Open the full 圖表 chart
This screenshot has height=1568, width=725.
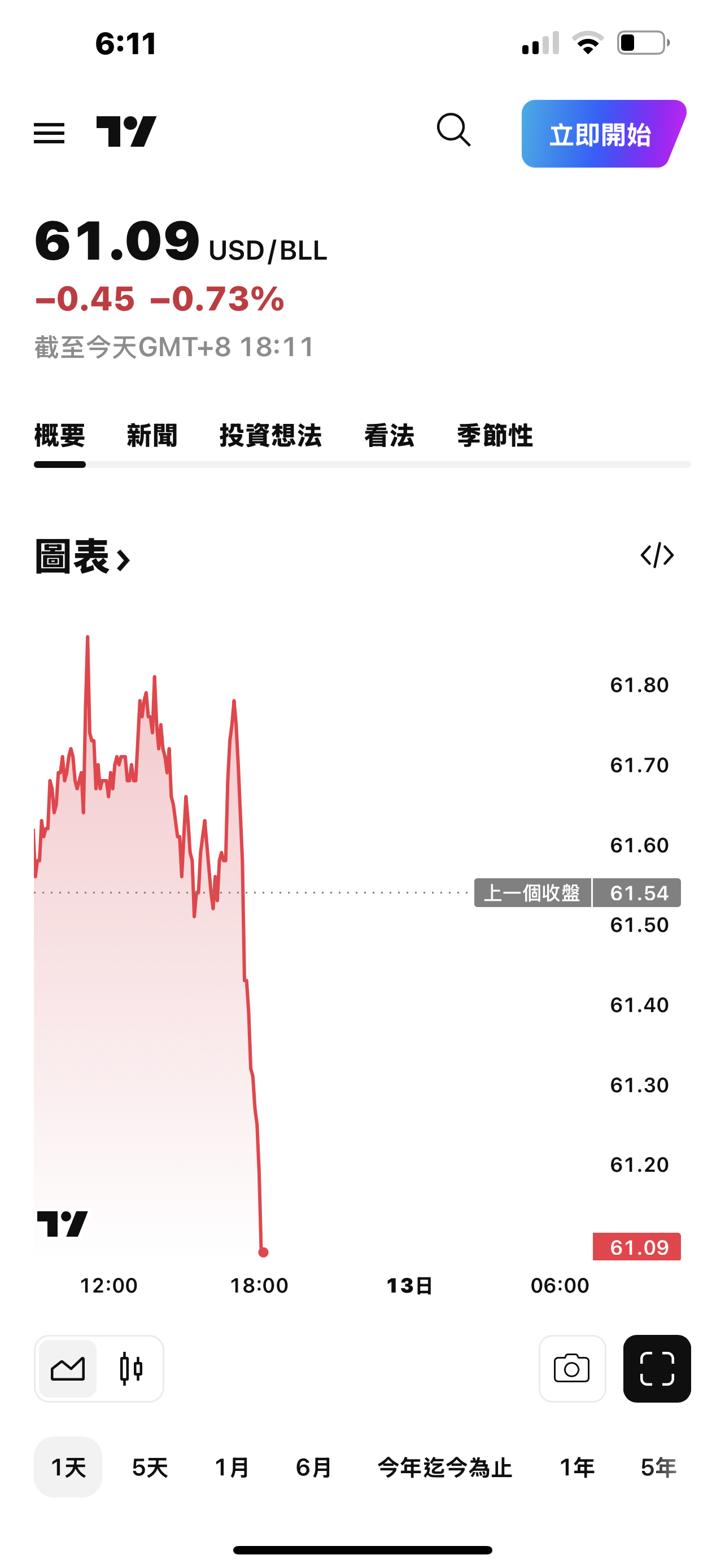click(x=82, y=557)
